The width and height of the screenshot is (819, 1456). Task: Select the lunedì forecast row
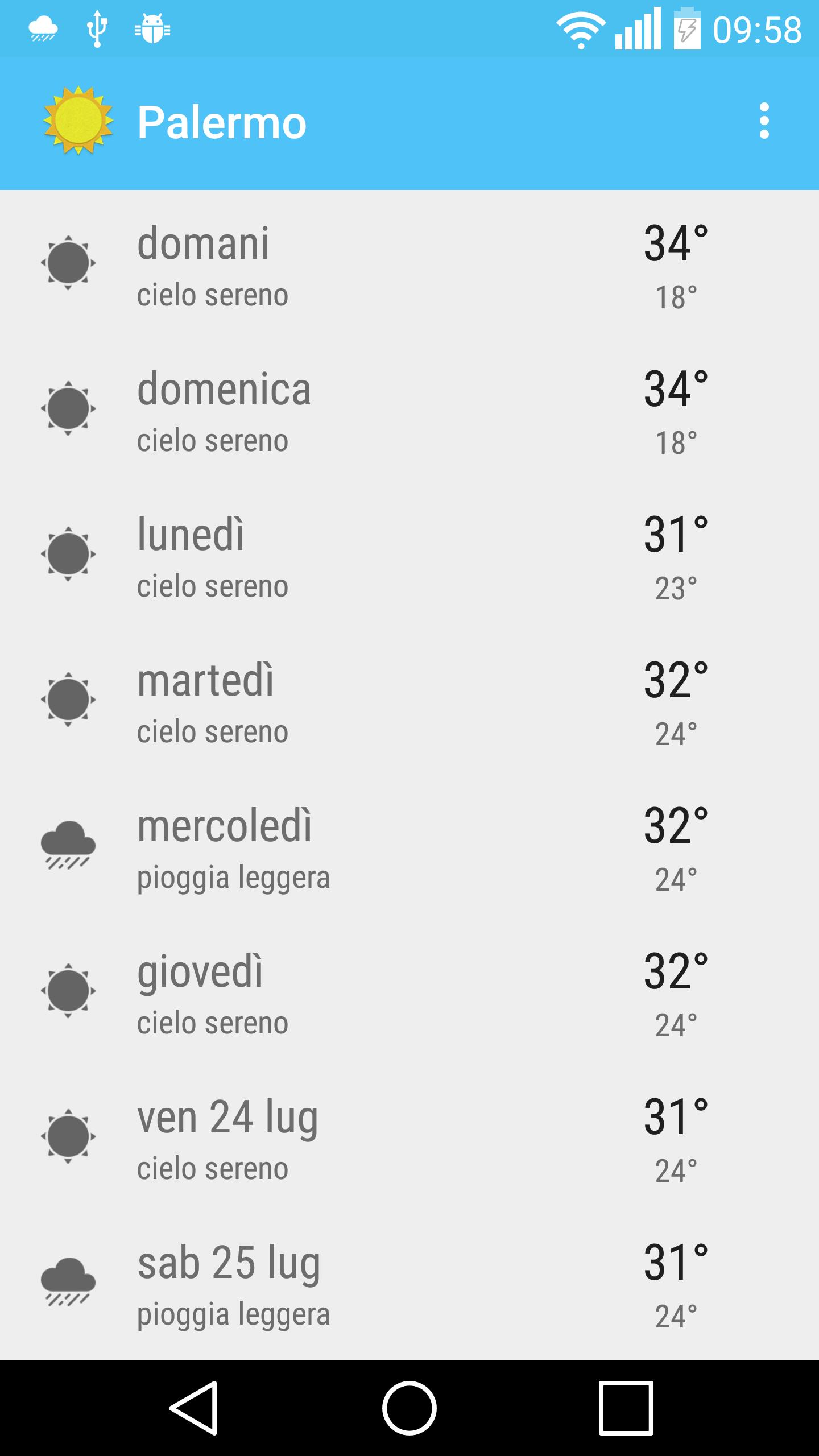point(409,554)
